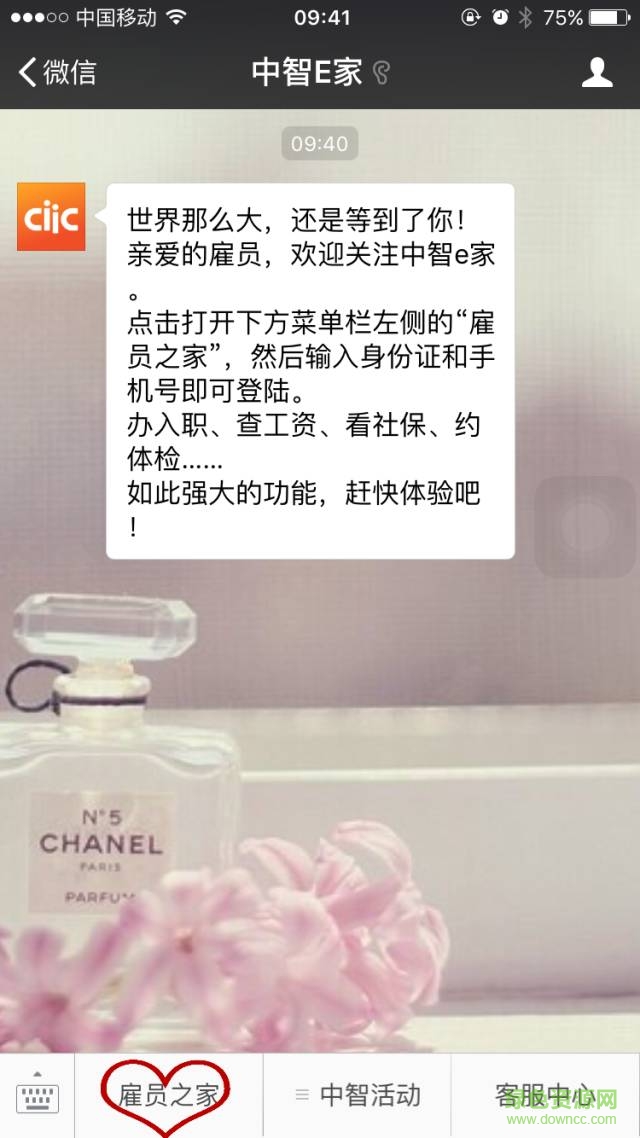This screenshot has width=640, height=1138.
Task: Tap the ciic avatar of 中智E家
Action: click(51, 217)
